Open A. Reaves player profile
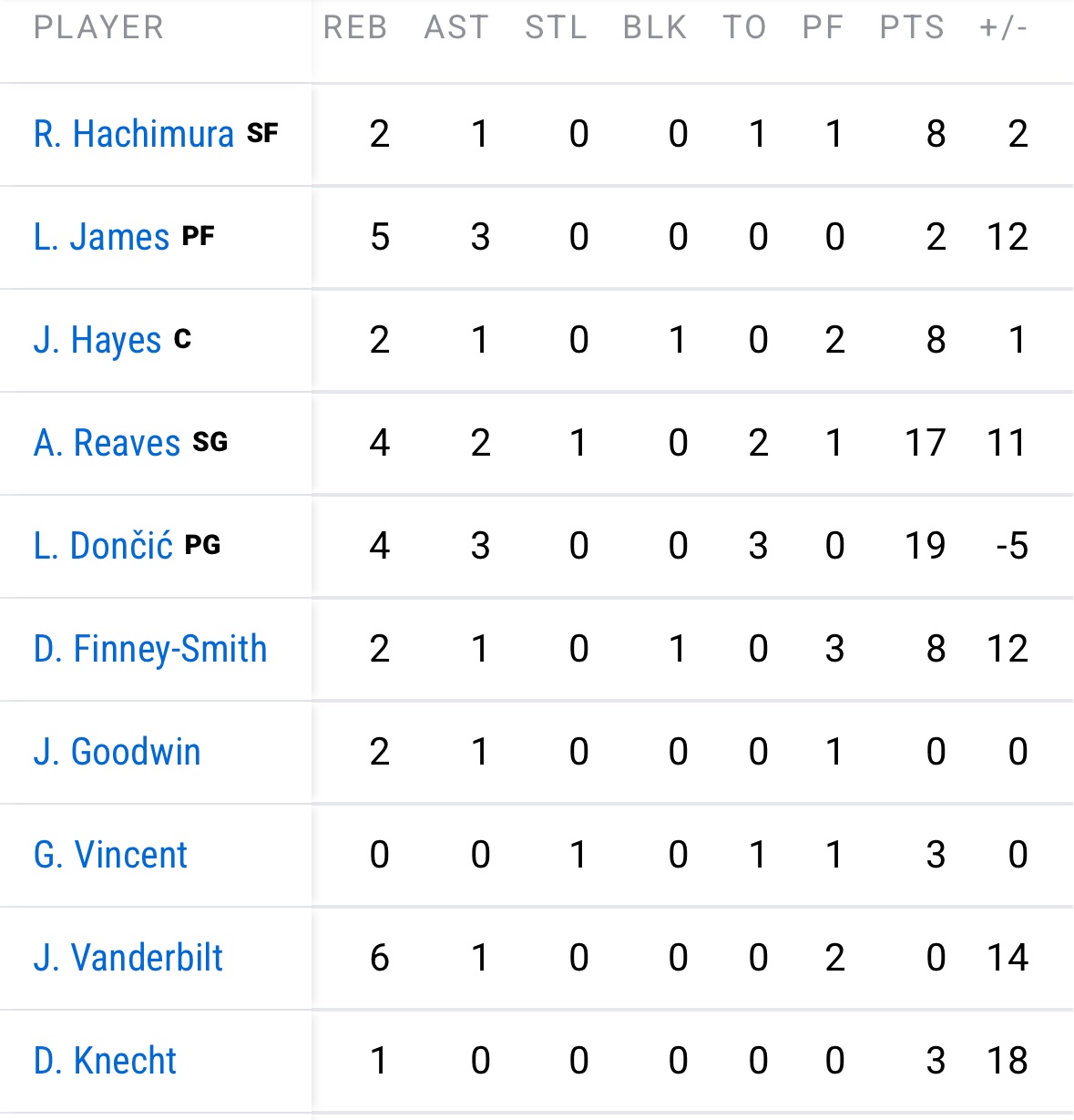The height and width of the screenshot is (1120, 1074). (x=107, y=443)
